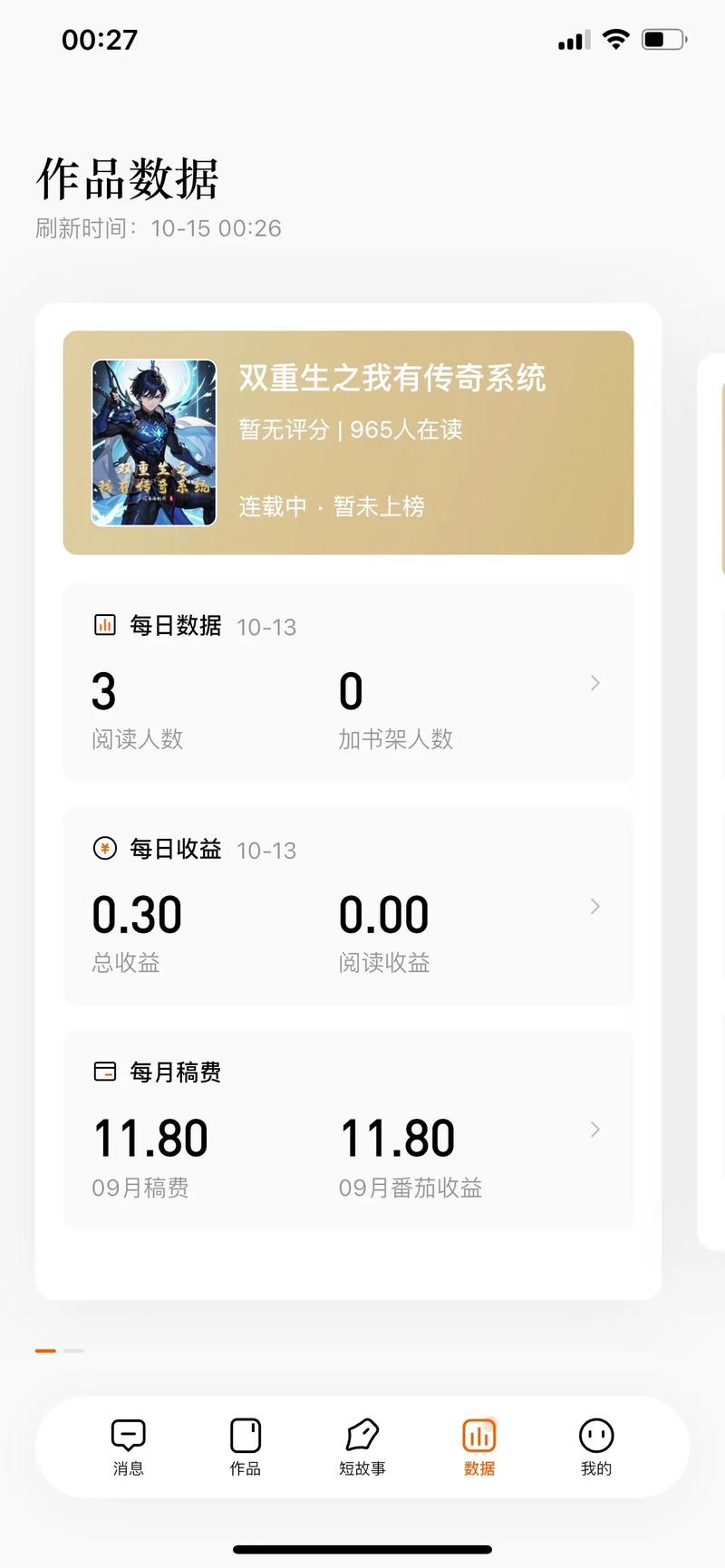Tap the Wi-Fi icon in the status bar

pyautogui.click(x=615, y=39)
